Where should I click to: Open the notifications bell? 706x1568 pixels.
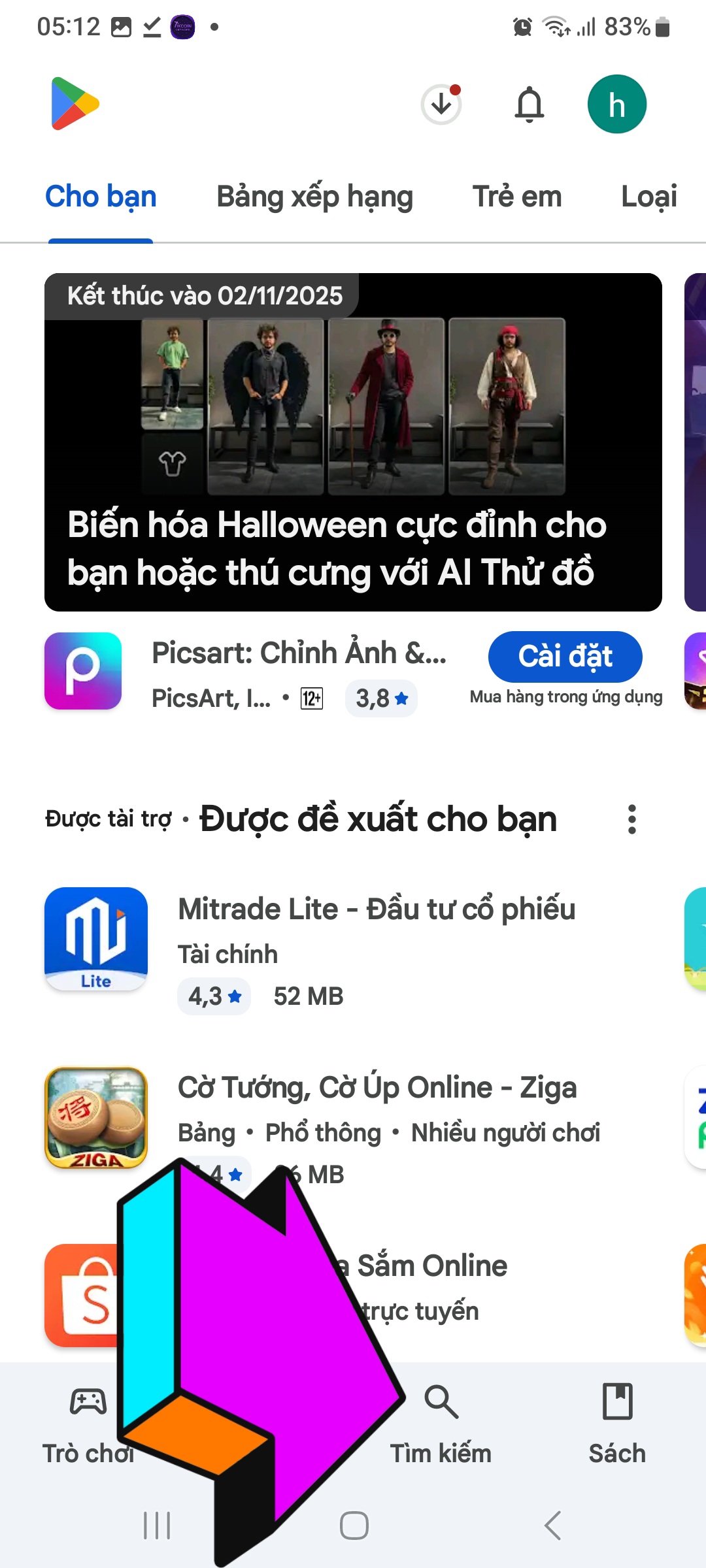click(x=529, y=105)
